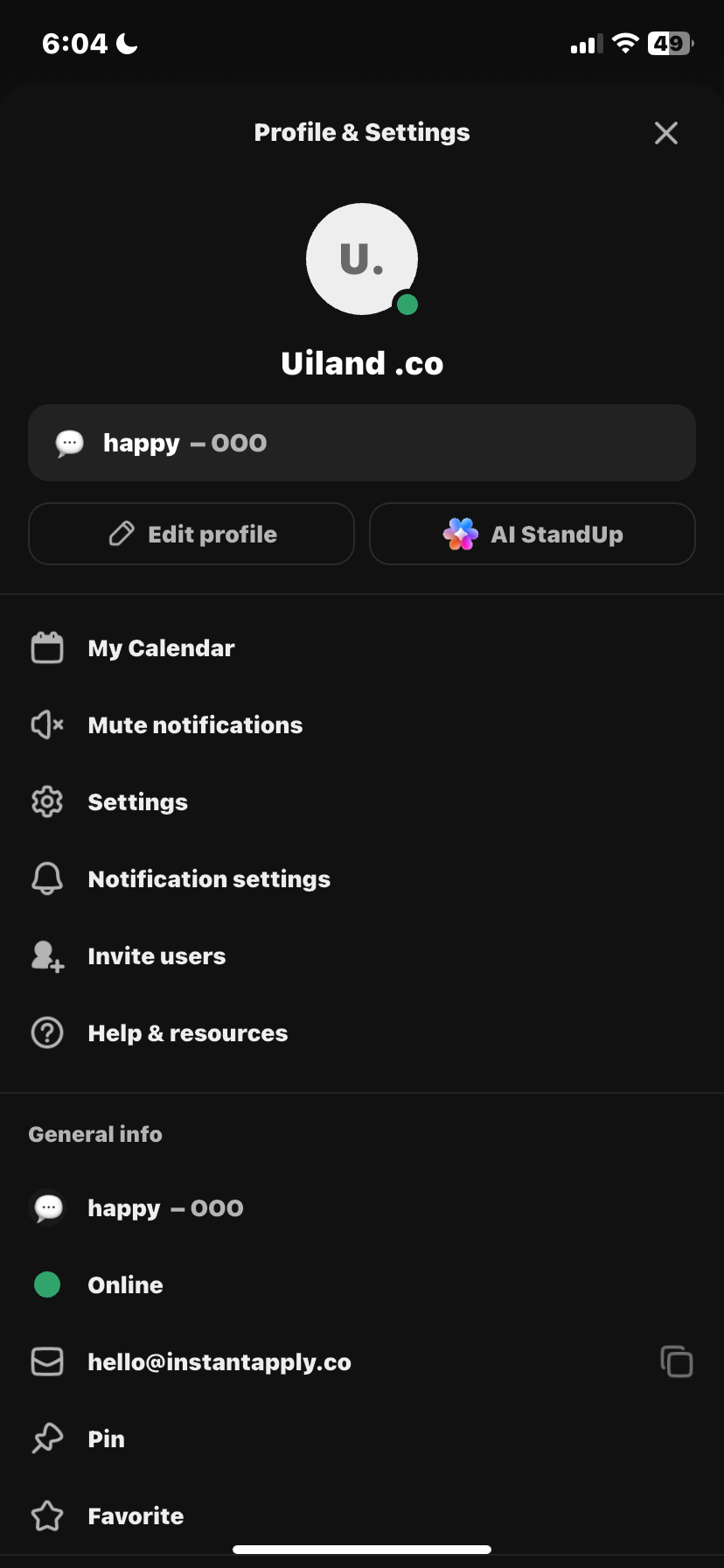Click the Edit profile button
724x1568 pixels.
(x=191, y=534)
